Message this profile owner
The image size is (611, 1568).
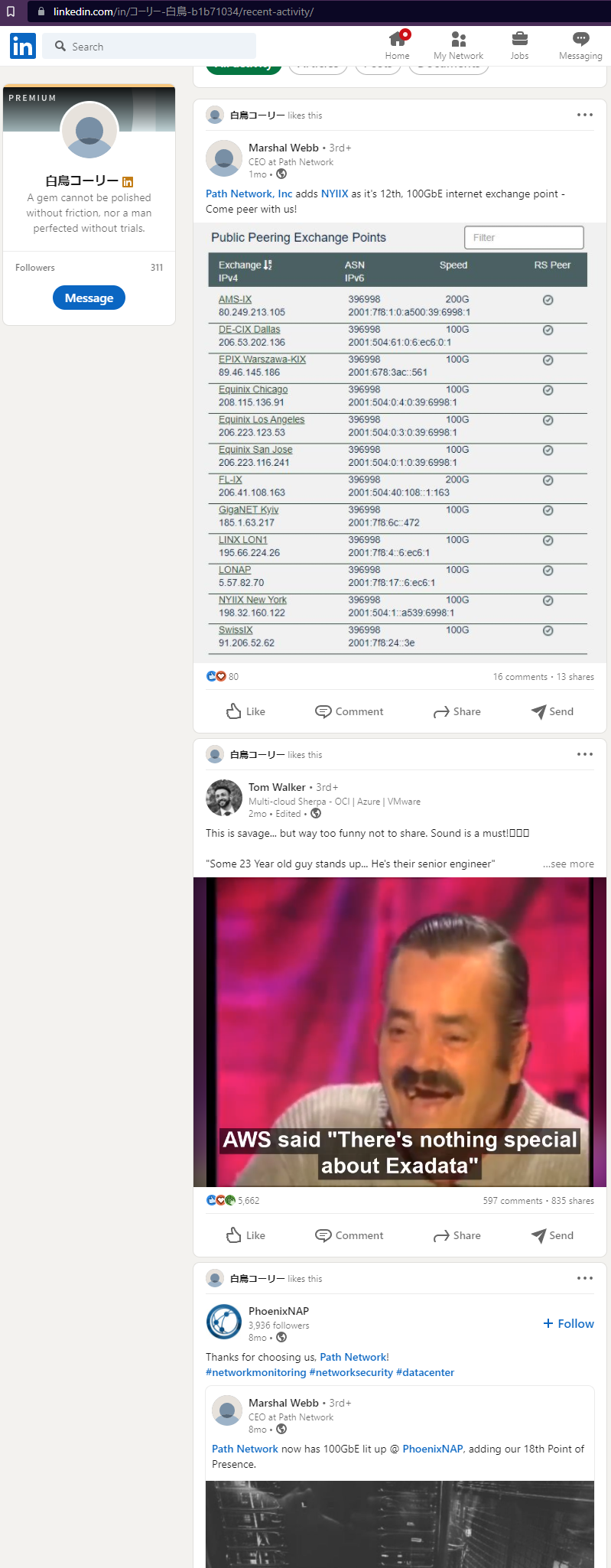[89, 298]
